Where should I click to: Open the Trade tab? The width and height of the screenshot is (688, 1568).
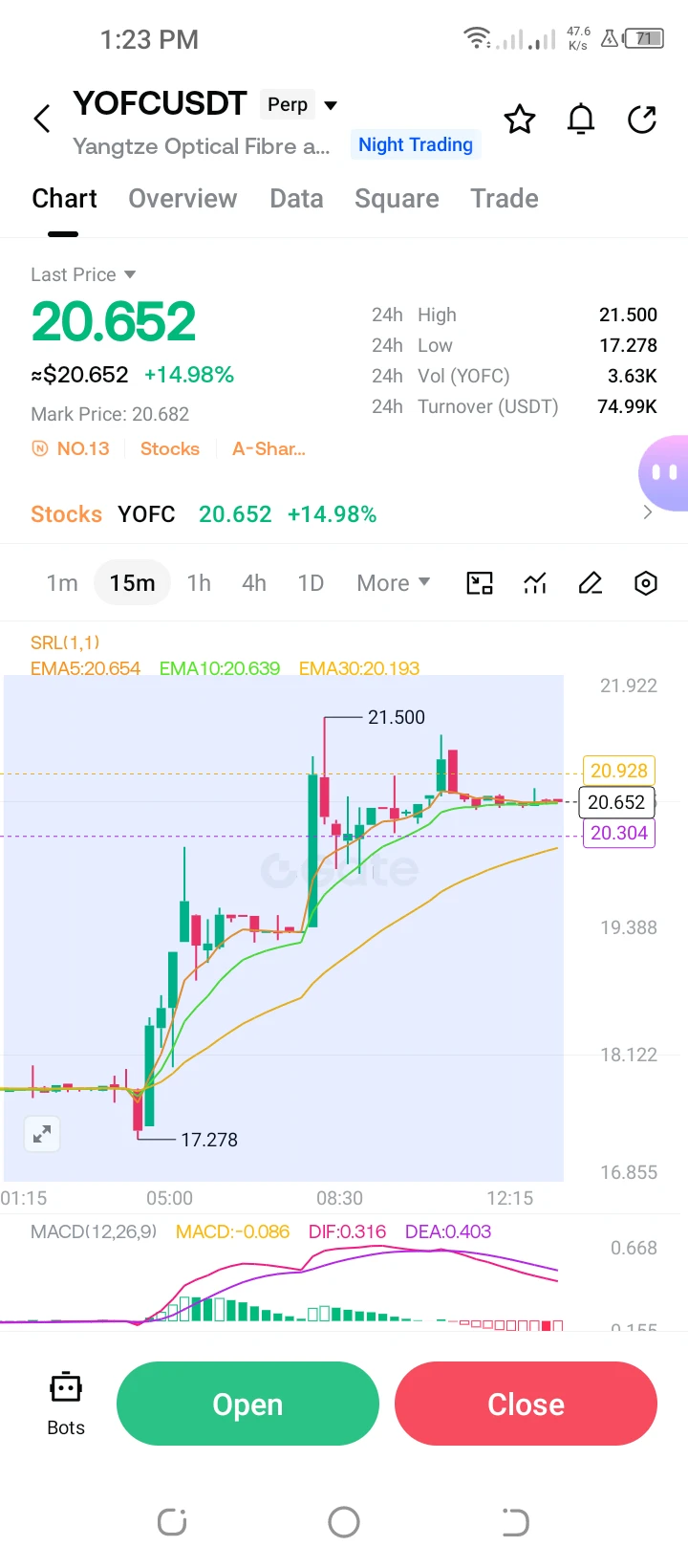[x=505, y=199]
